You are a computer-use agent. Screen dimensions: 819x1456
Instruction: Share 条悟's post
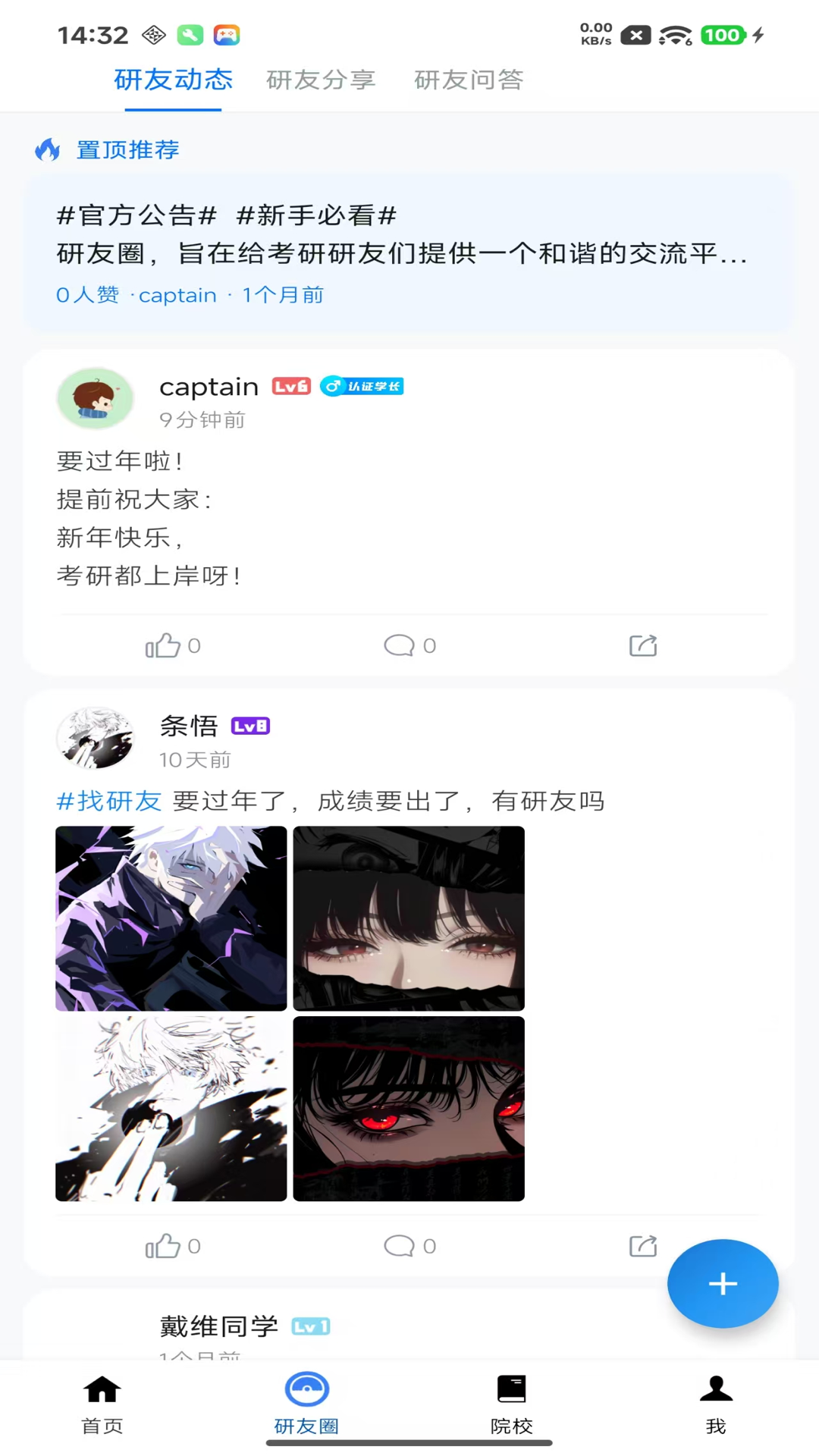(643, 1246)
